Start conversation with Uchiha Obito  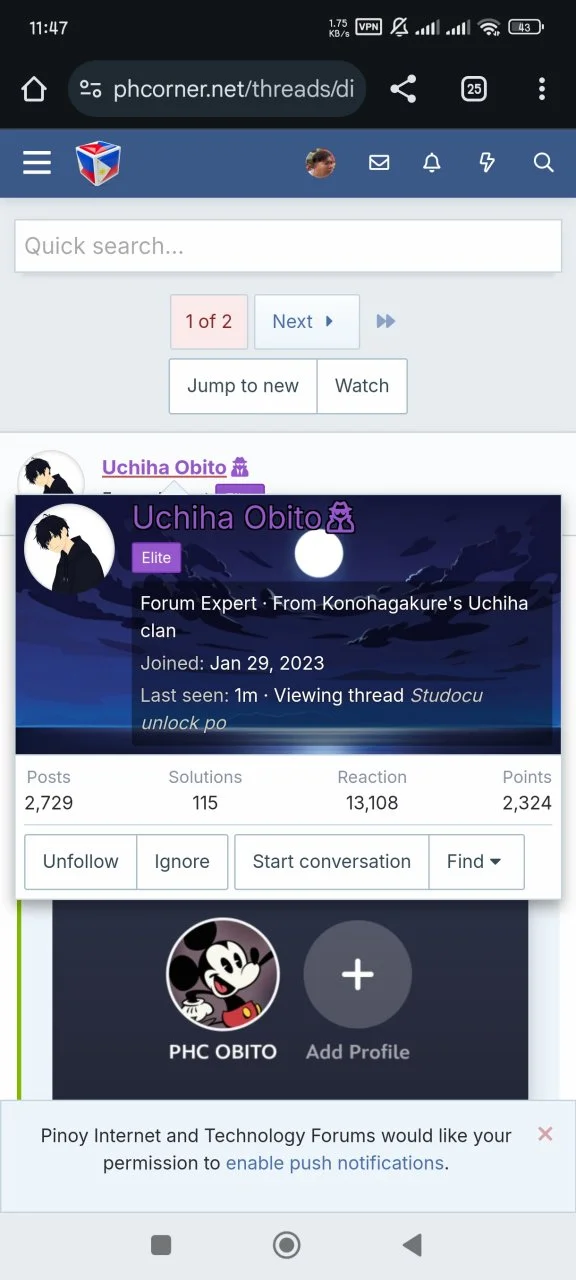point(332,862)
